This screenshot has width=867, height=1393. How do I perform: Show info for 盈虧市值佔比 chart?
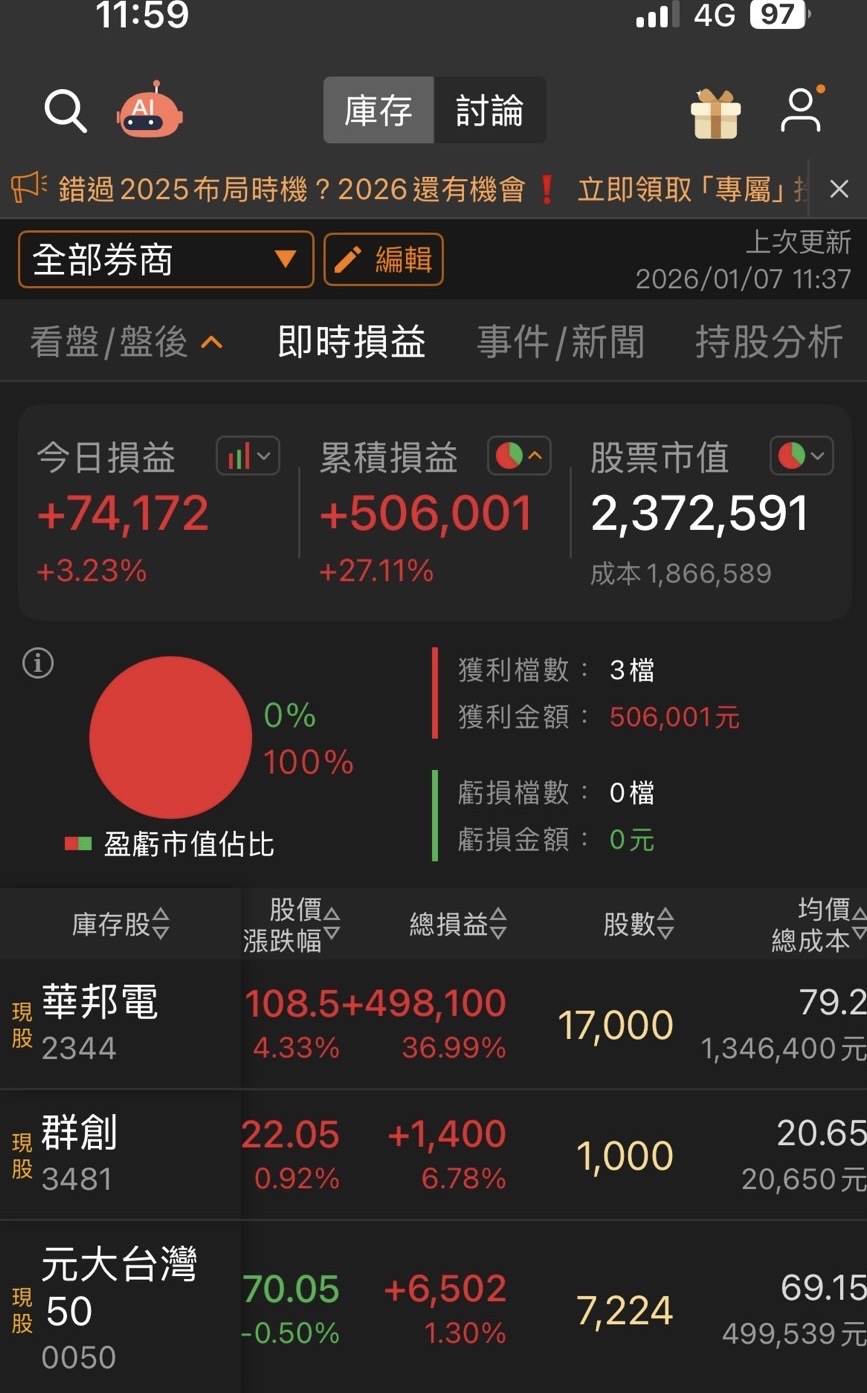[38, 663]
